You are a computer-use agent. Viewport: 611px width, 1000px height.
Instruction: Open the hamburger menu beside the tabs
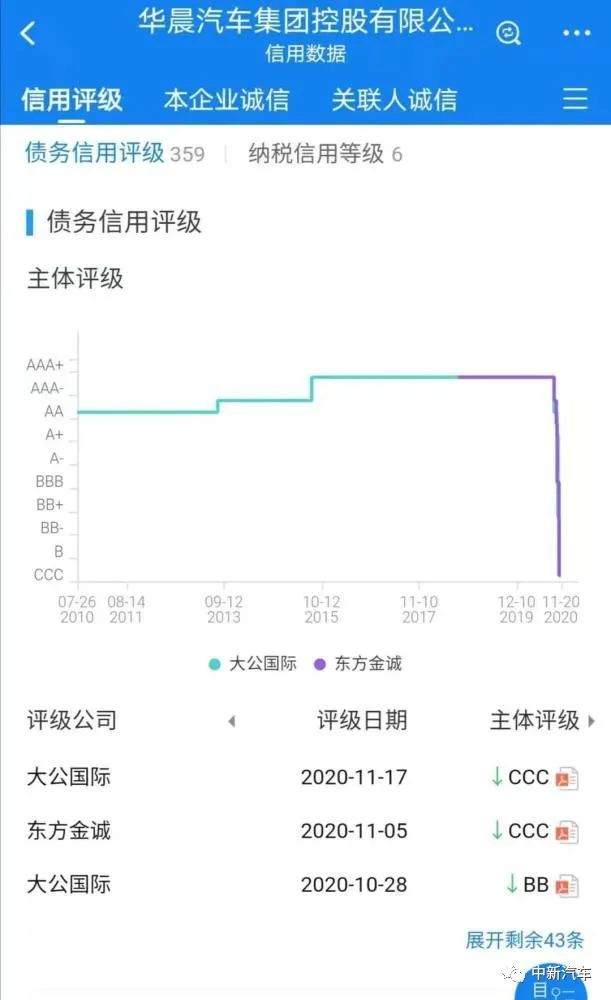click(x=575, y=99)
